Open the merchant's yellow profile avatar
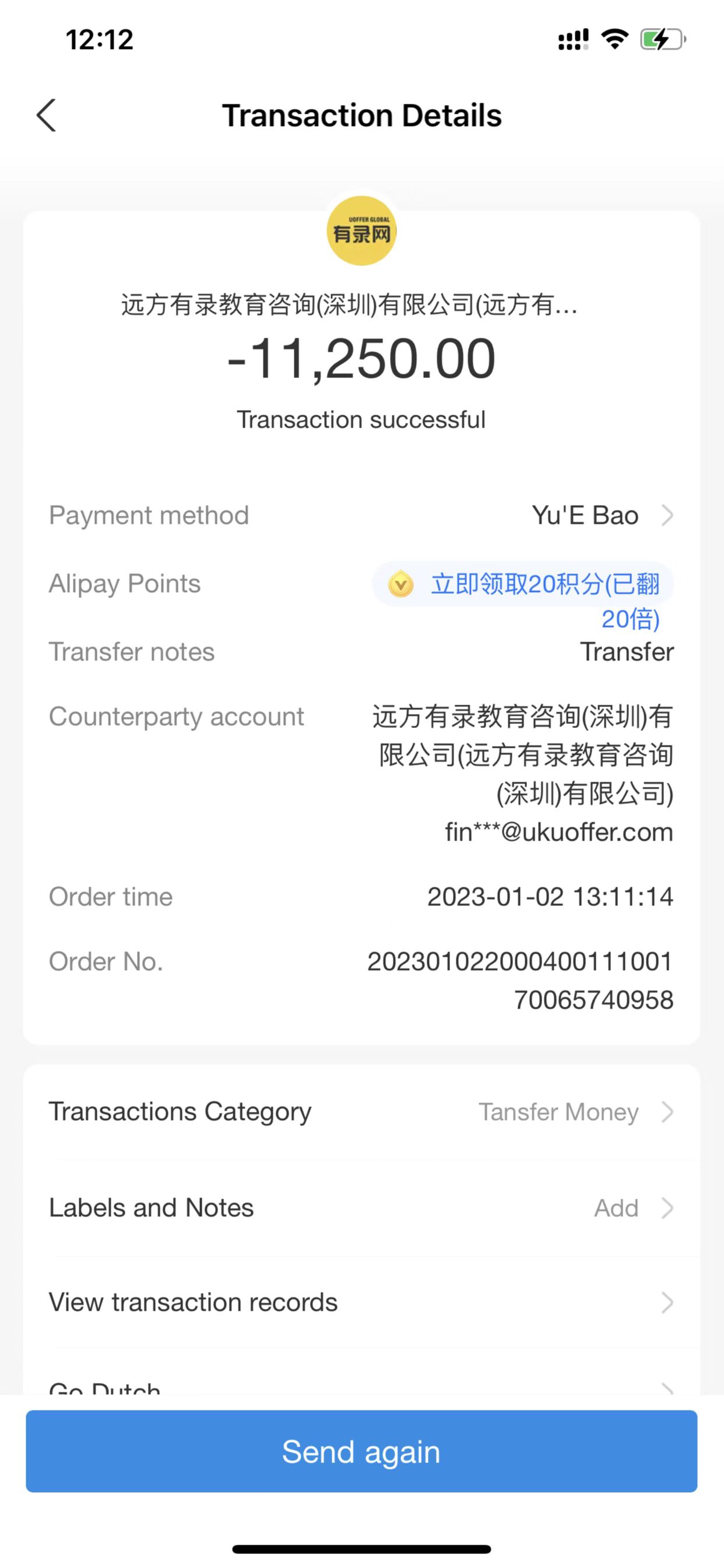This screenshot has width=724, height=1568. (x=361, y=232)
